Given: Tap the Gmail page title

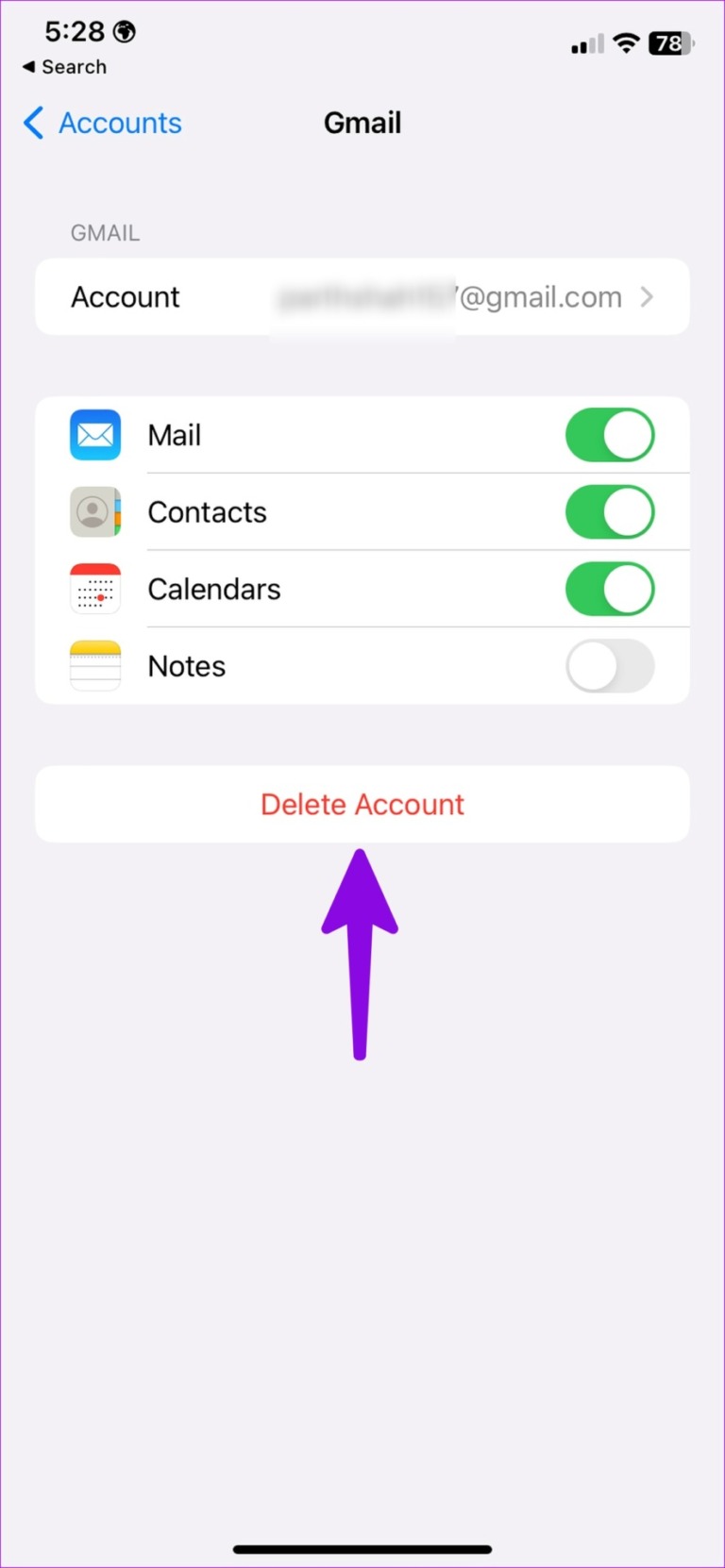Looking at the screenshot, I should (362, 123).
